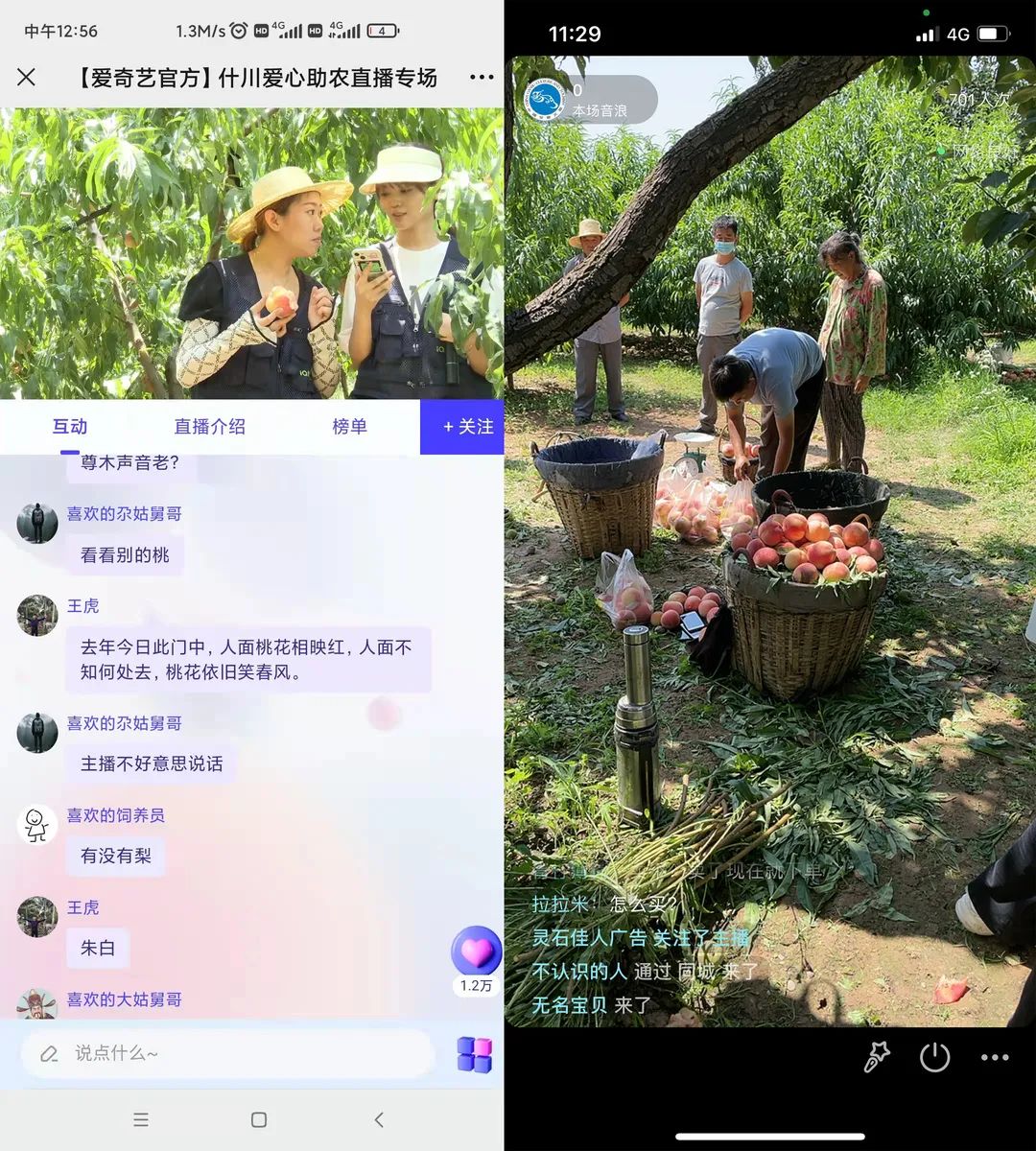Screen dimensions: 1036x1151
Task: Select the pencil icon in the comment bar
Action: click(50, 1053)
